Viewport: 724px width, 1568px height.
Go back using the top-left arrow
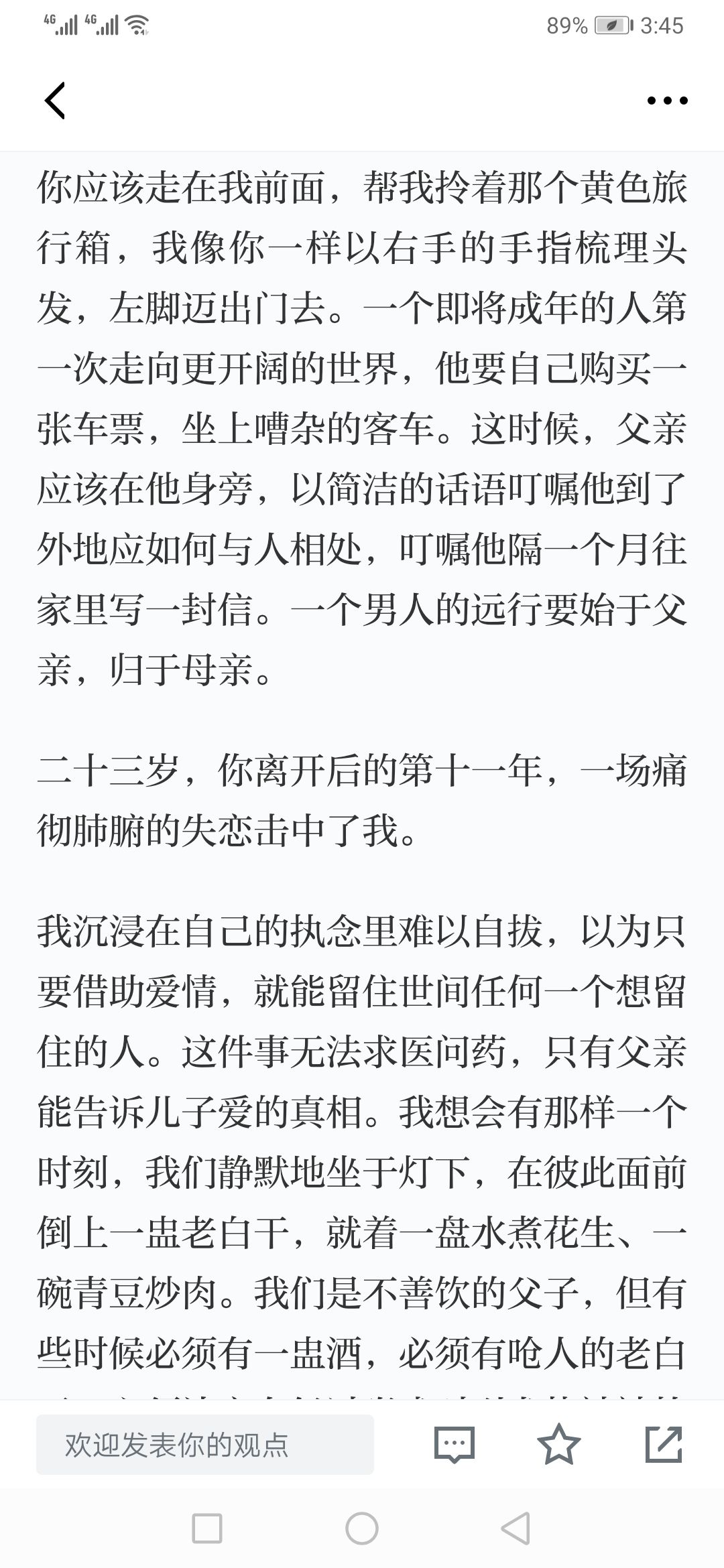pos(54,101)
